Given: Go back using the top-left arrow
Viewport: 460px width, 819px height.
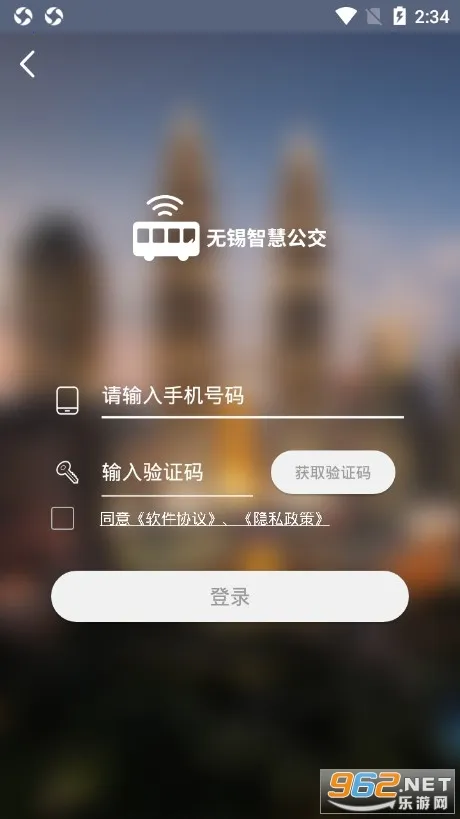Looking at the screenshot, I should coord(27,64).
